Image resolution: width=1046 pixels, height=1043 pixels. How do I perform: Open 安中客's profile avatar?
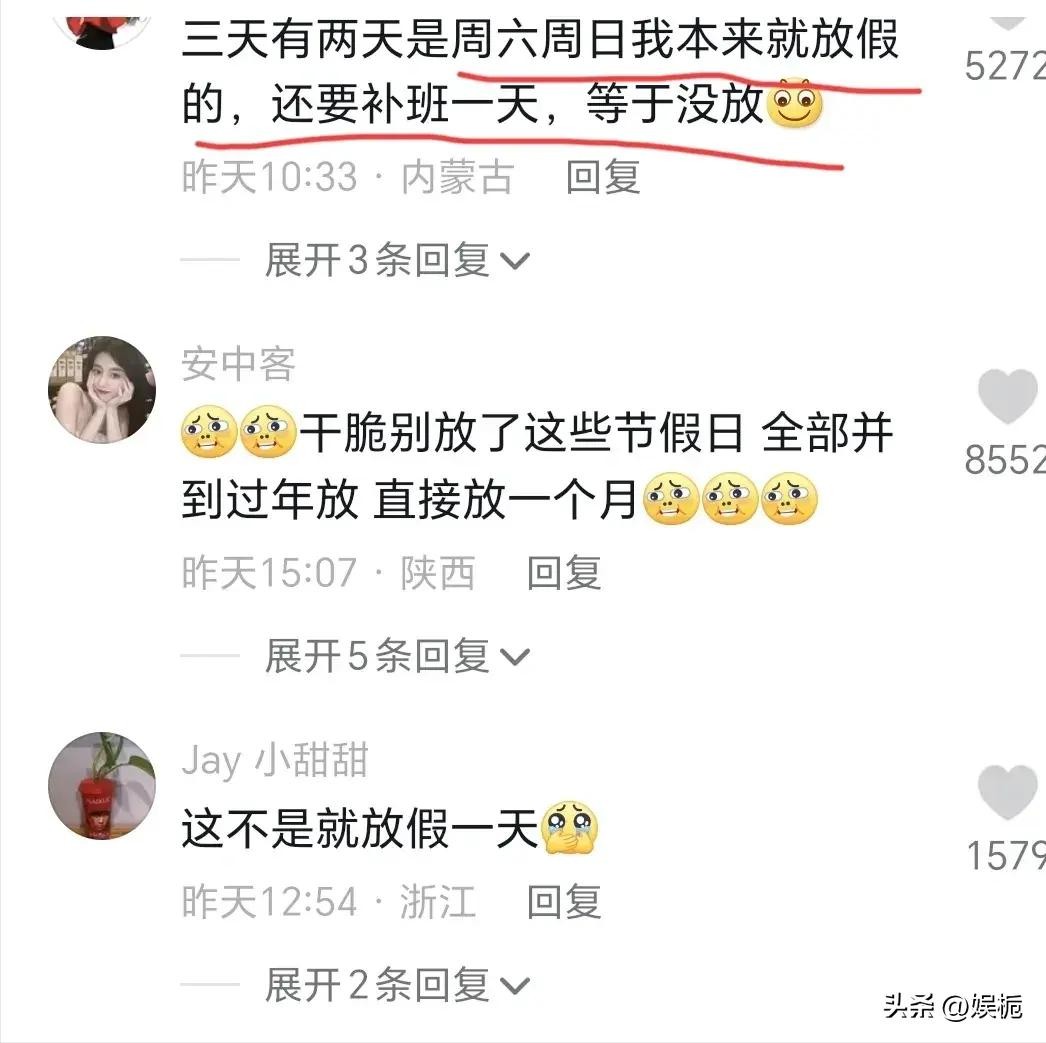102,389
